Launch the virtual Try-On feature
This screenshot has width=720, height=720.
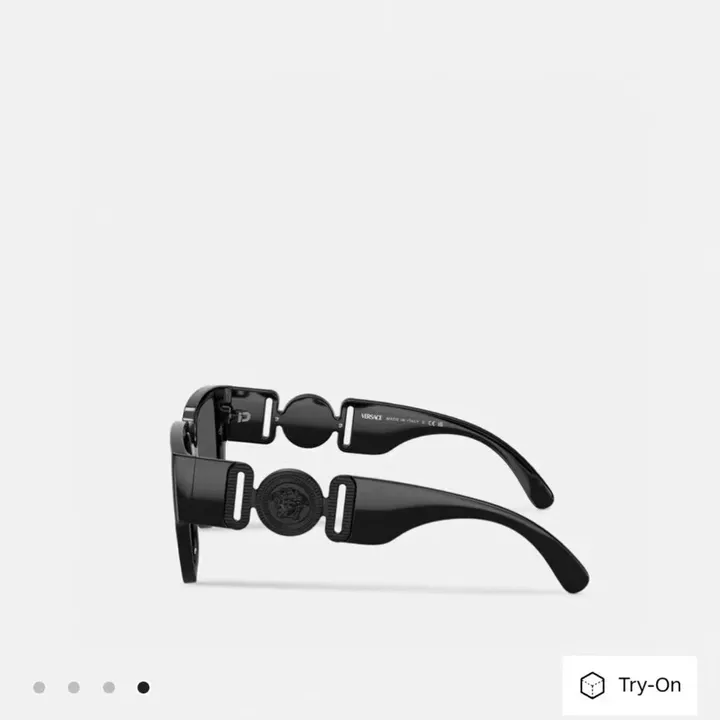(630, 685)
